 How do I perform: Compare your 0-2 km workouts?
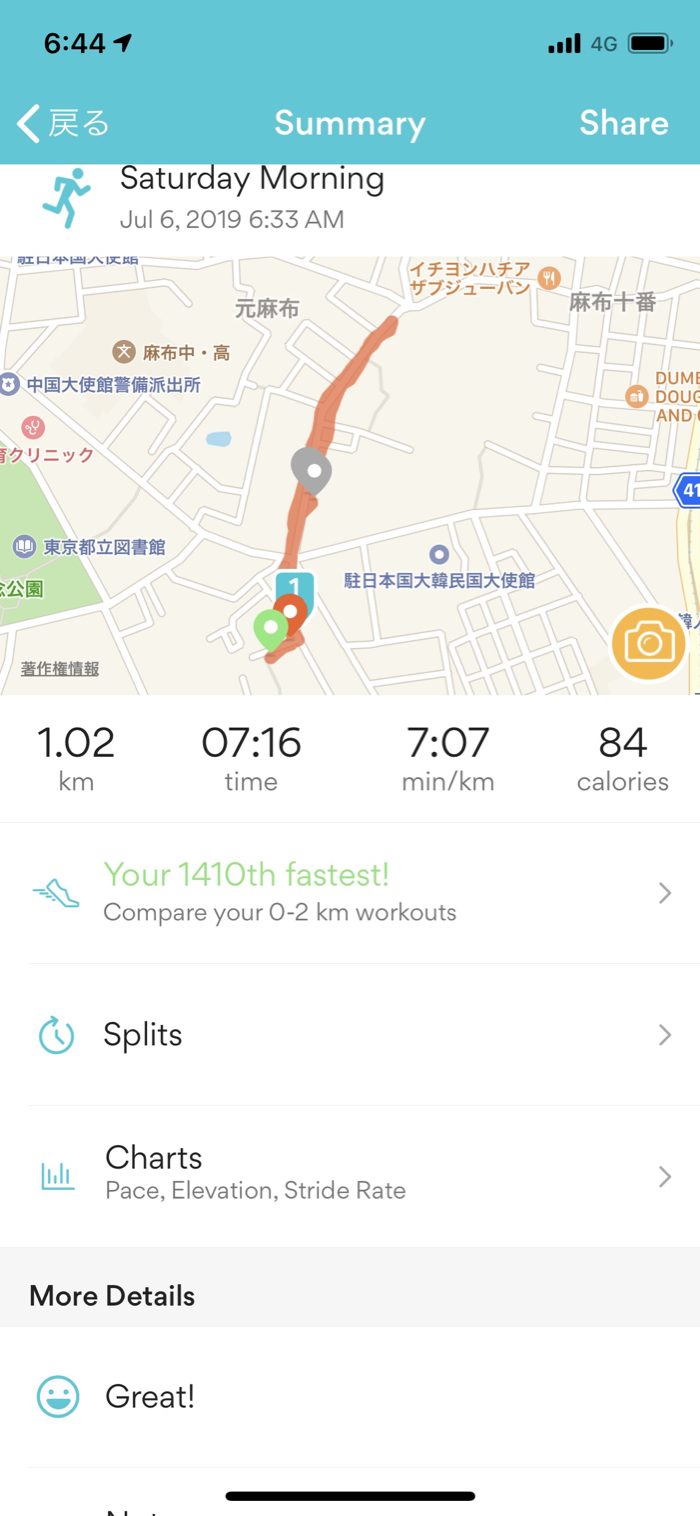coord(350,892)
